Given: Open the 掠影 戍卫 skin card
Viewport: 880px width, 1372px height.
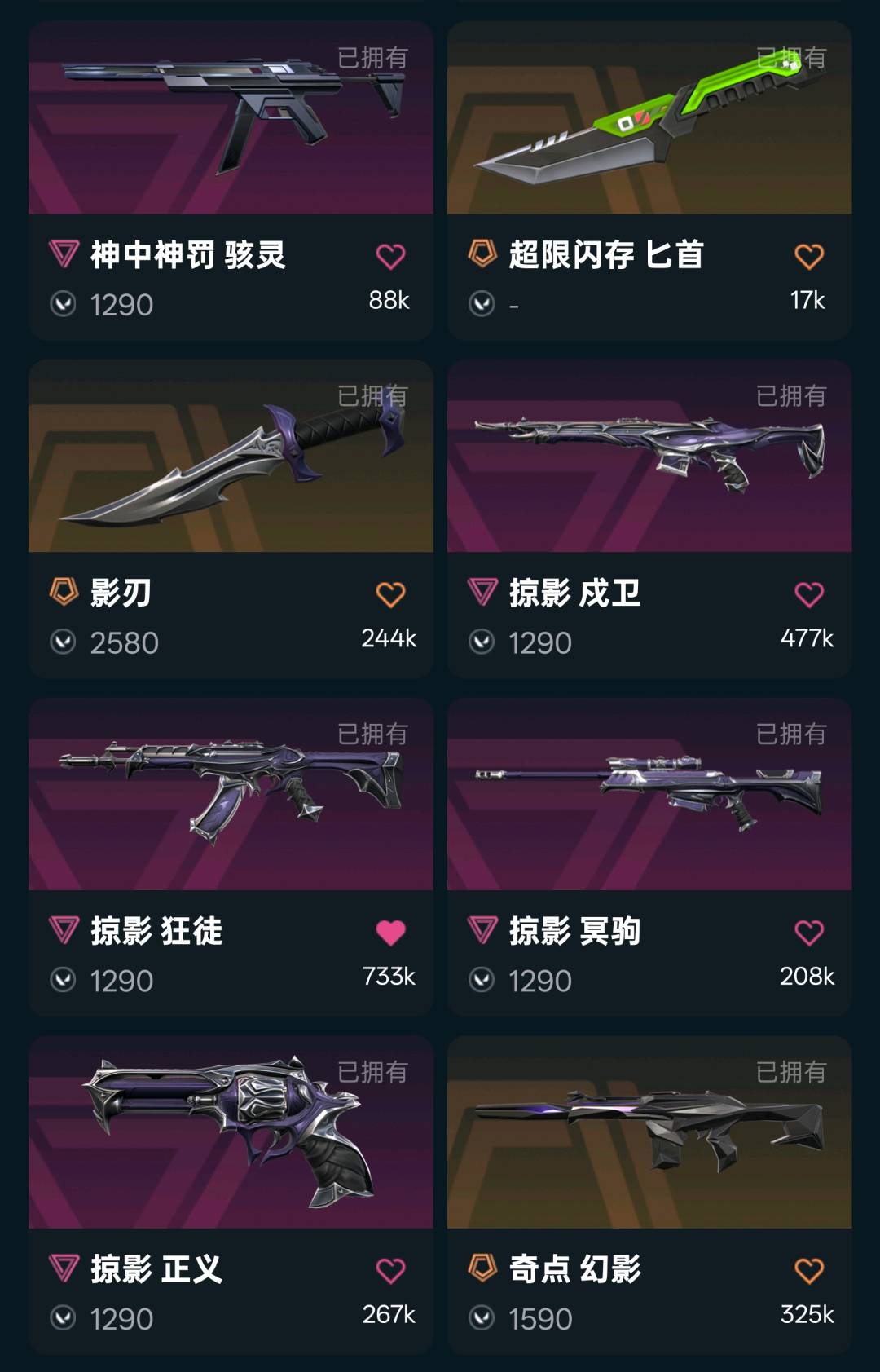Looking at the screenshot, I should 649,457.
